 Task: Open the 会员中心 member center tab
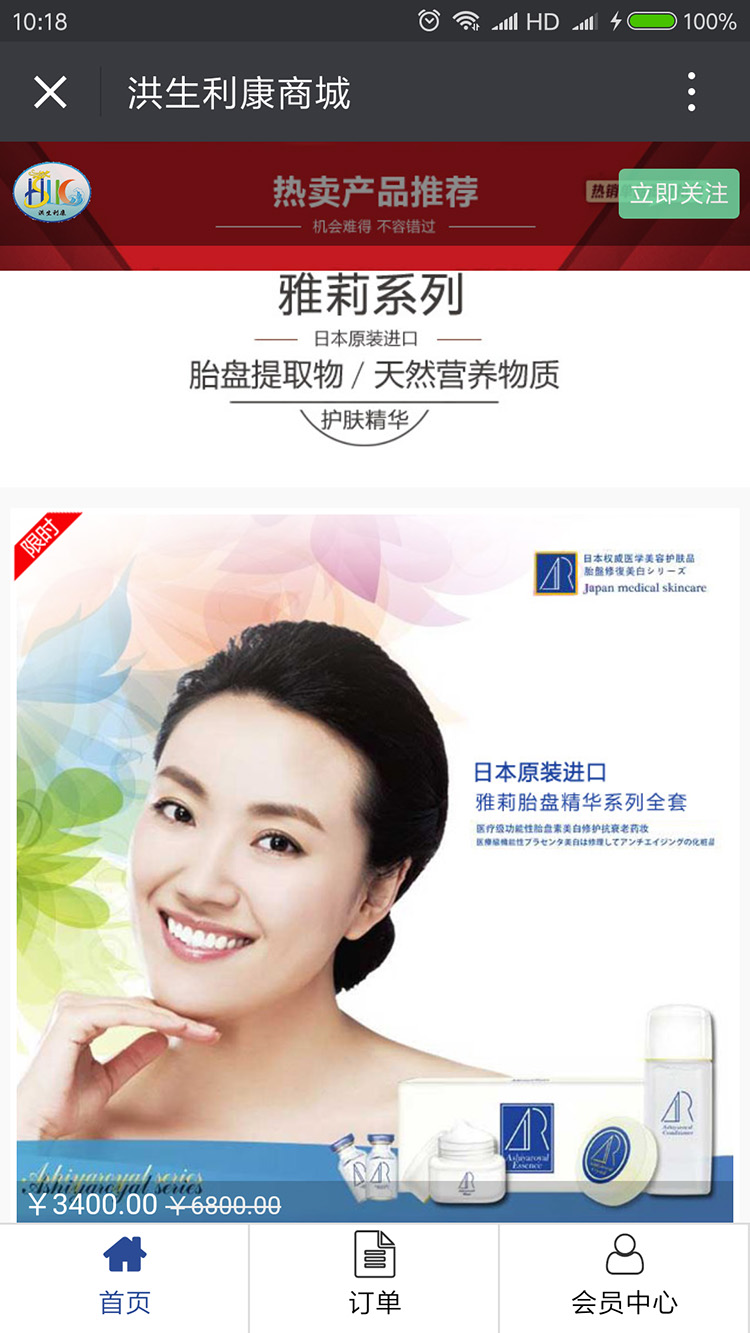(624, 1277)
